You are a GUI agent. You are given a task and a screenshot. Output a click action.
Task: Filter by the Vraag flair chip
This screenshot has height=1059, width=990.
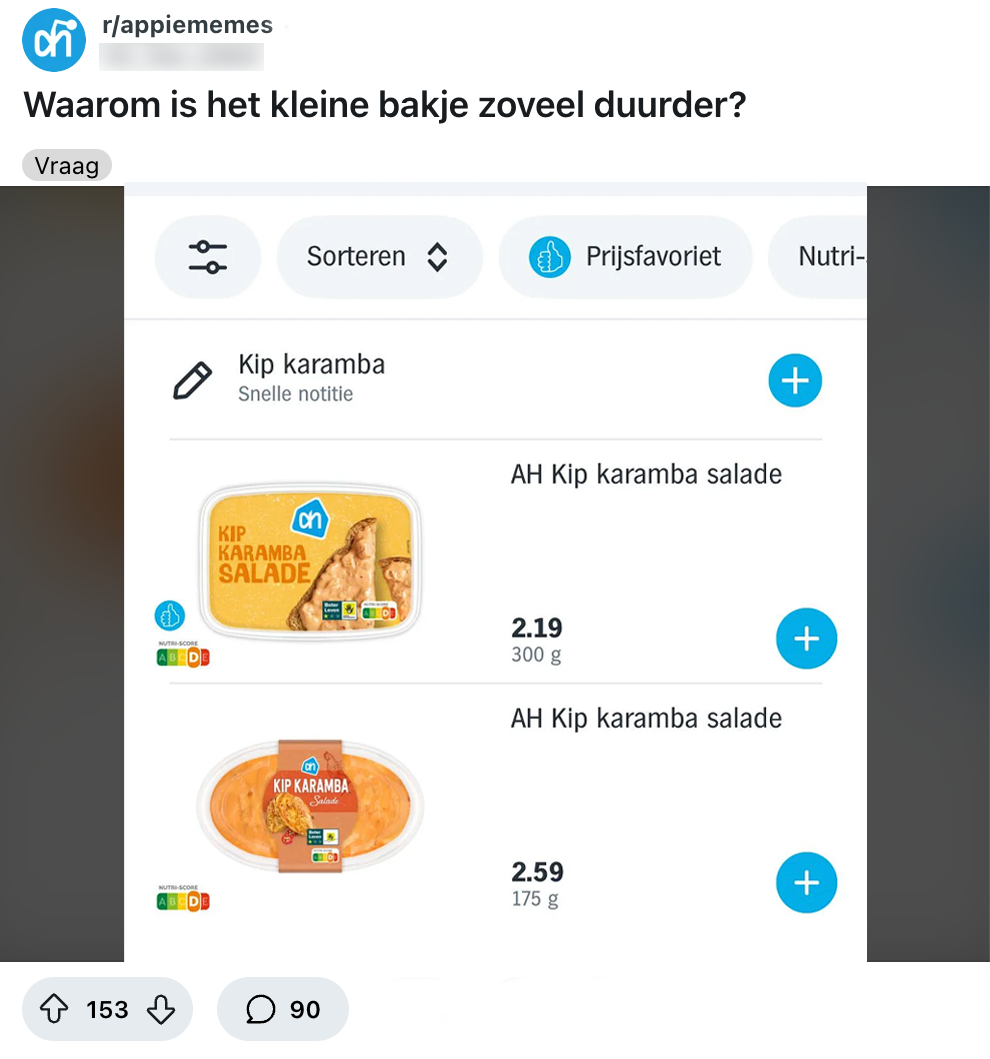click(66, 166)
